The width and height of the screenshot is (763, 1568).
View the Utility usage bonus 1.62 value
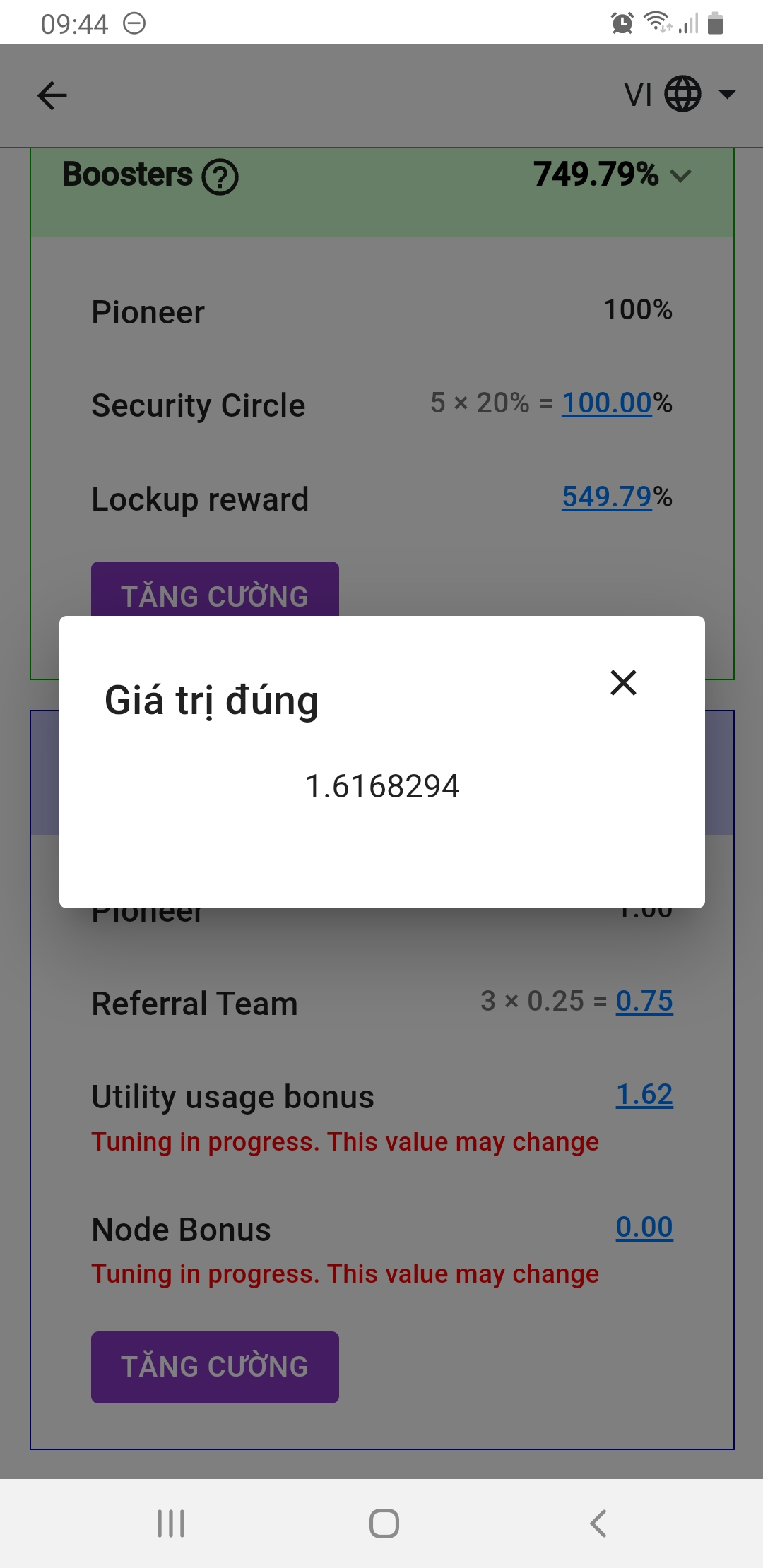tap(644, 1095)
